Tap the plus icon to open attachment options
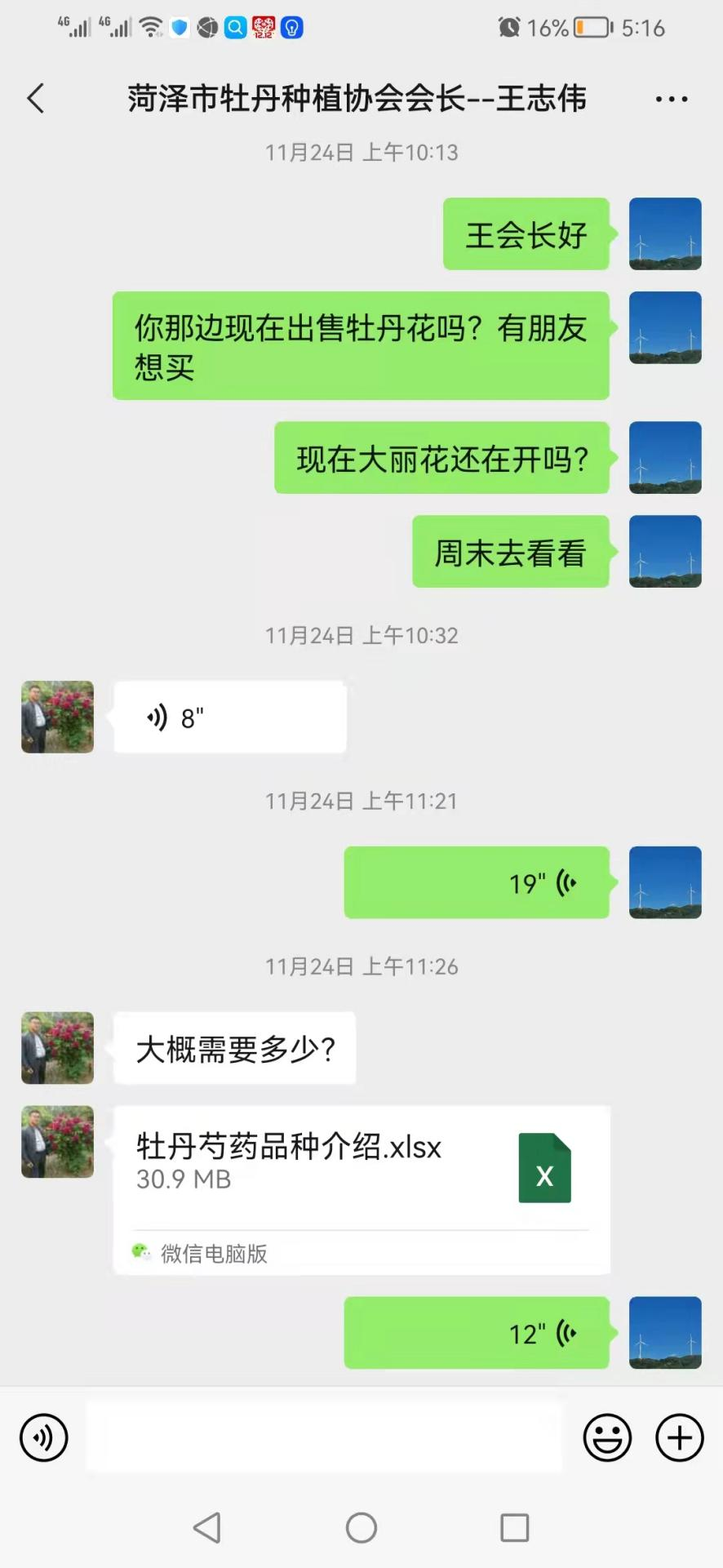This screenshot has width=723, height=1568. coord(678,1437)
